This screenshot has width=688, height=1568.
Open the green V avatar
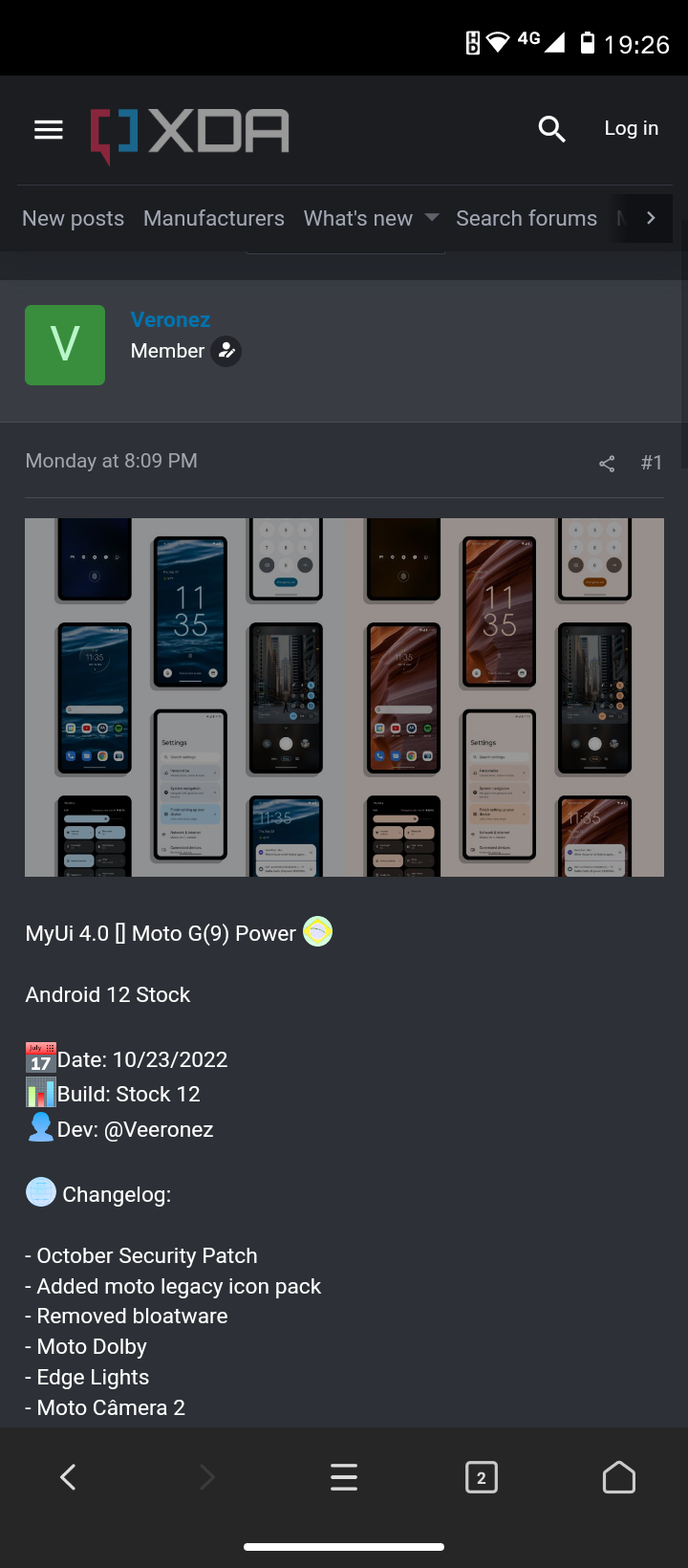(65, 345)
